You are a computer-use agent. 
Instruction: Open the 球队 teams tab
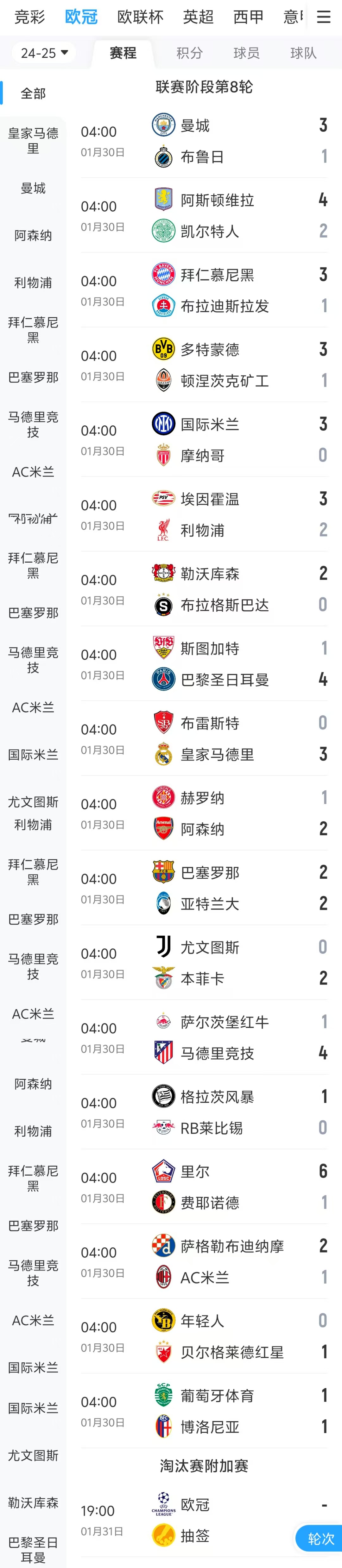click(x=303, y=53)
